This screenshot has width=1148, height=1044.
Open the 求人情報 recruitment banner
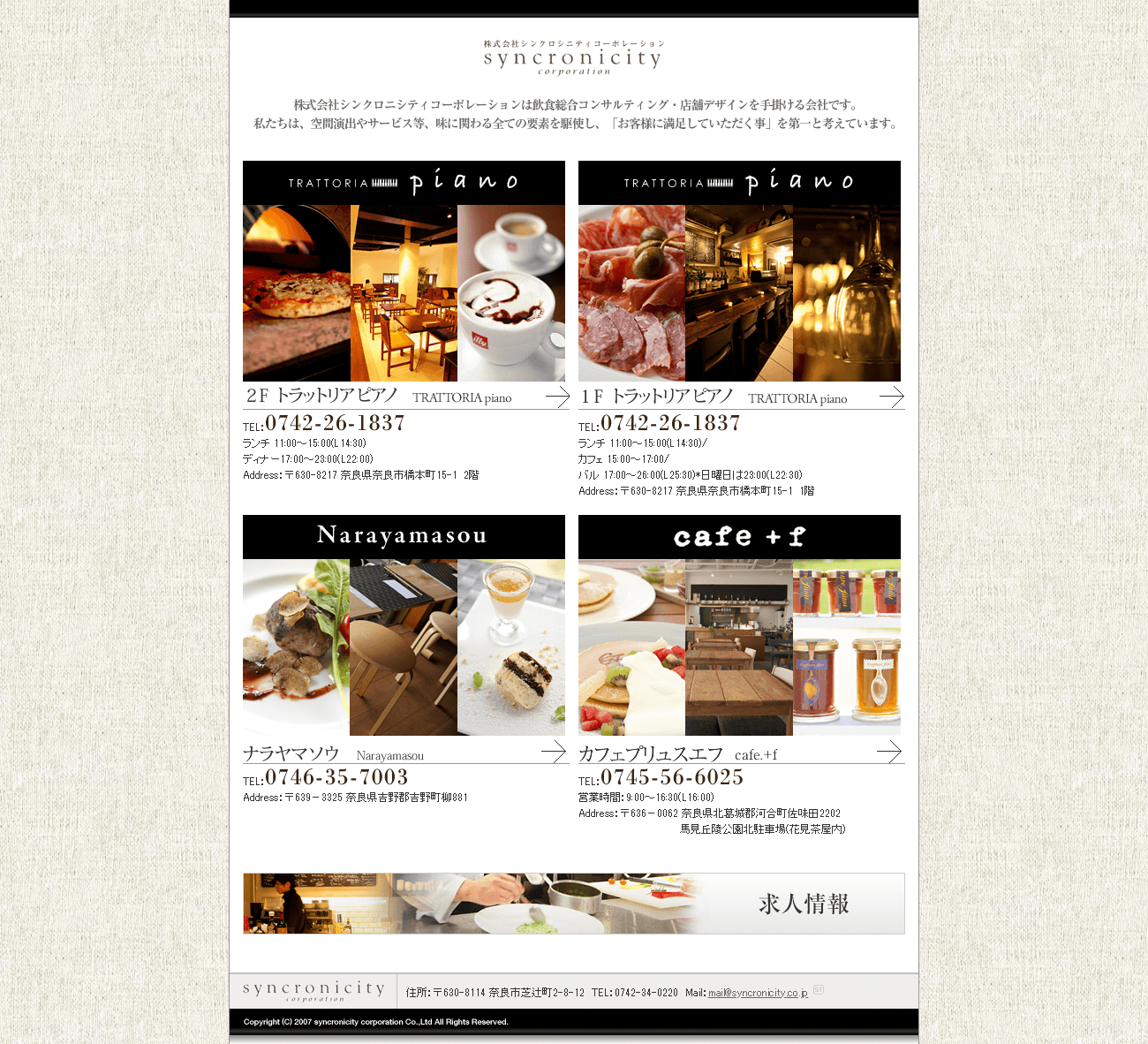tap(574, 904)
